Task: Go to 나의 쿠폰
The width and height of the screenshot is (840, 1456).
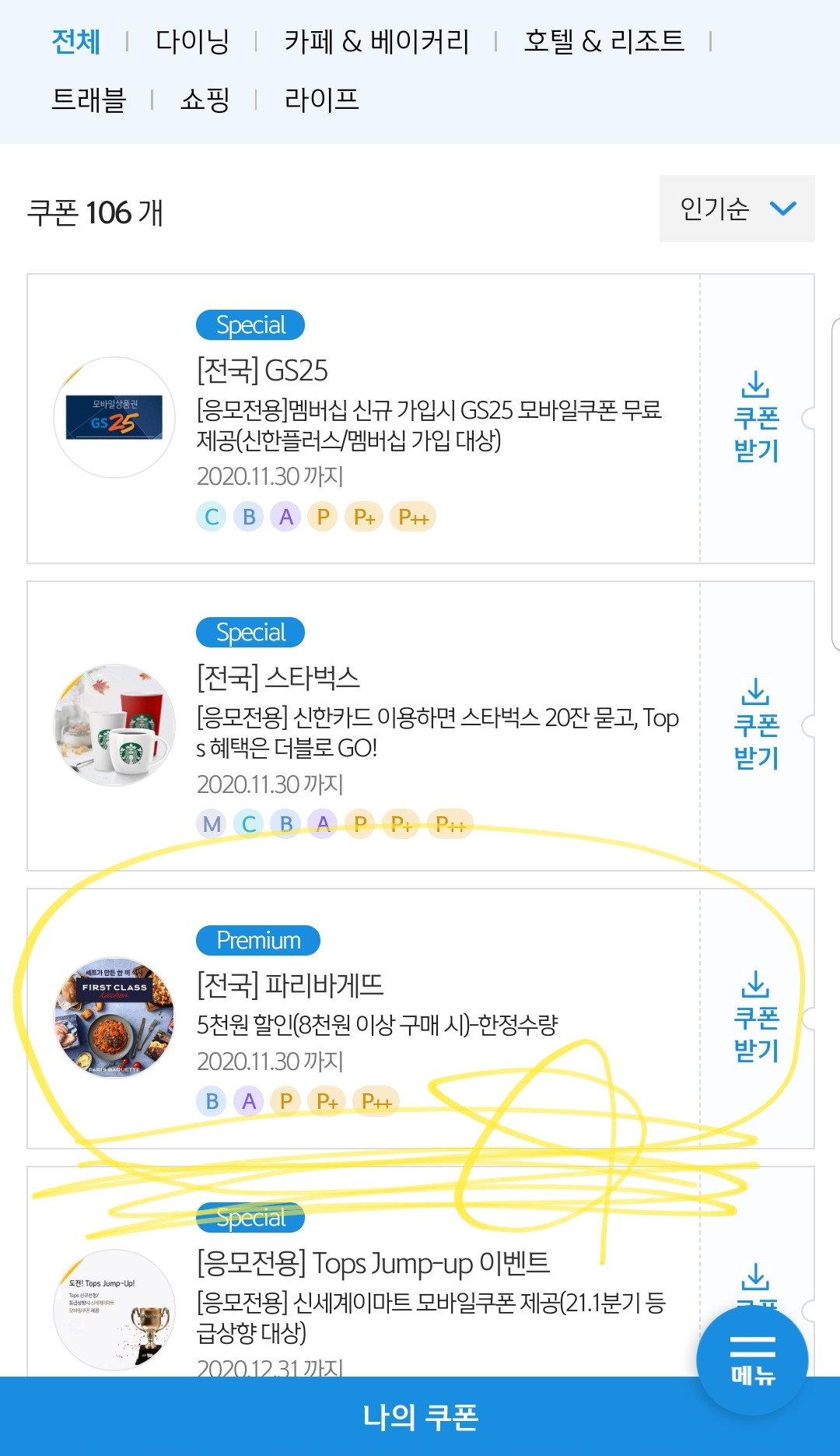Action: [420, 1416]
